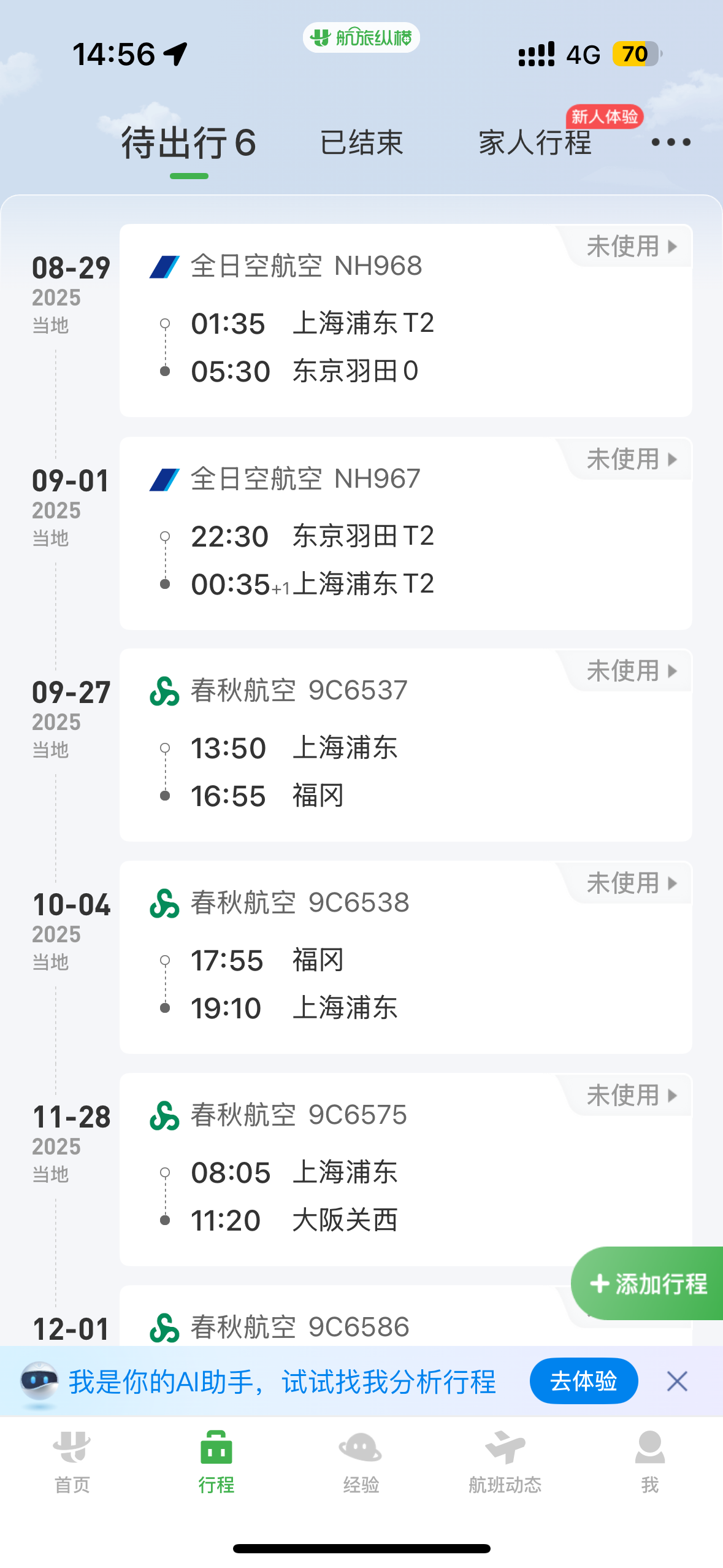Open the NH968 flight card to Tokyo Haneda
Viewport: 723px width, 1568px height.
click(406, 320)
